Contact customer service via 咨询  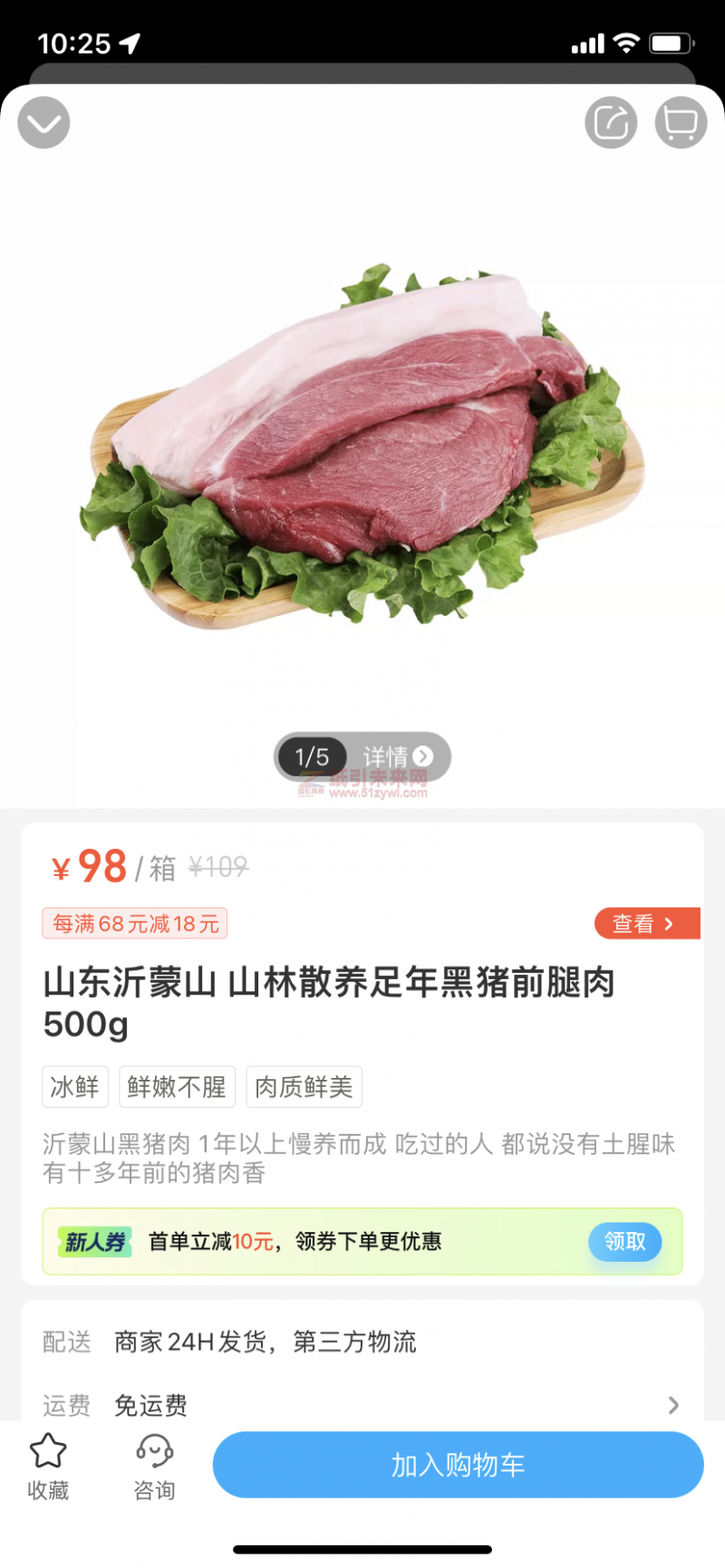(x=155, y=1467)
